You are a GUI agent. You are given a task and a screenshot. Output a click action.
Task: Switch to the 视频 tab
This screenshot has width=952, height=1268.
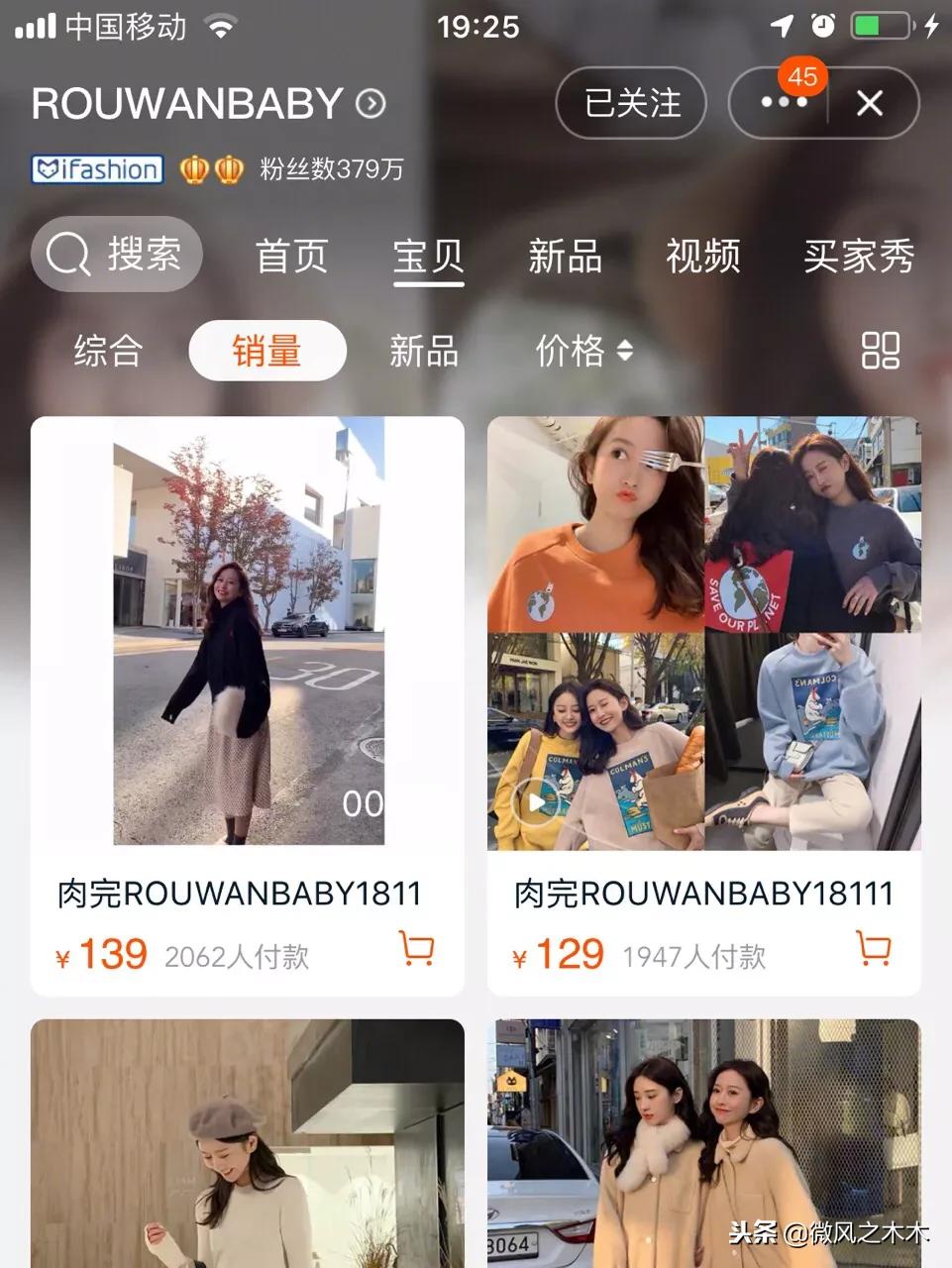703,258
